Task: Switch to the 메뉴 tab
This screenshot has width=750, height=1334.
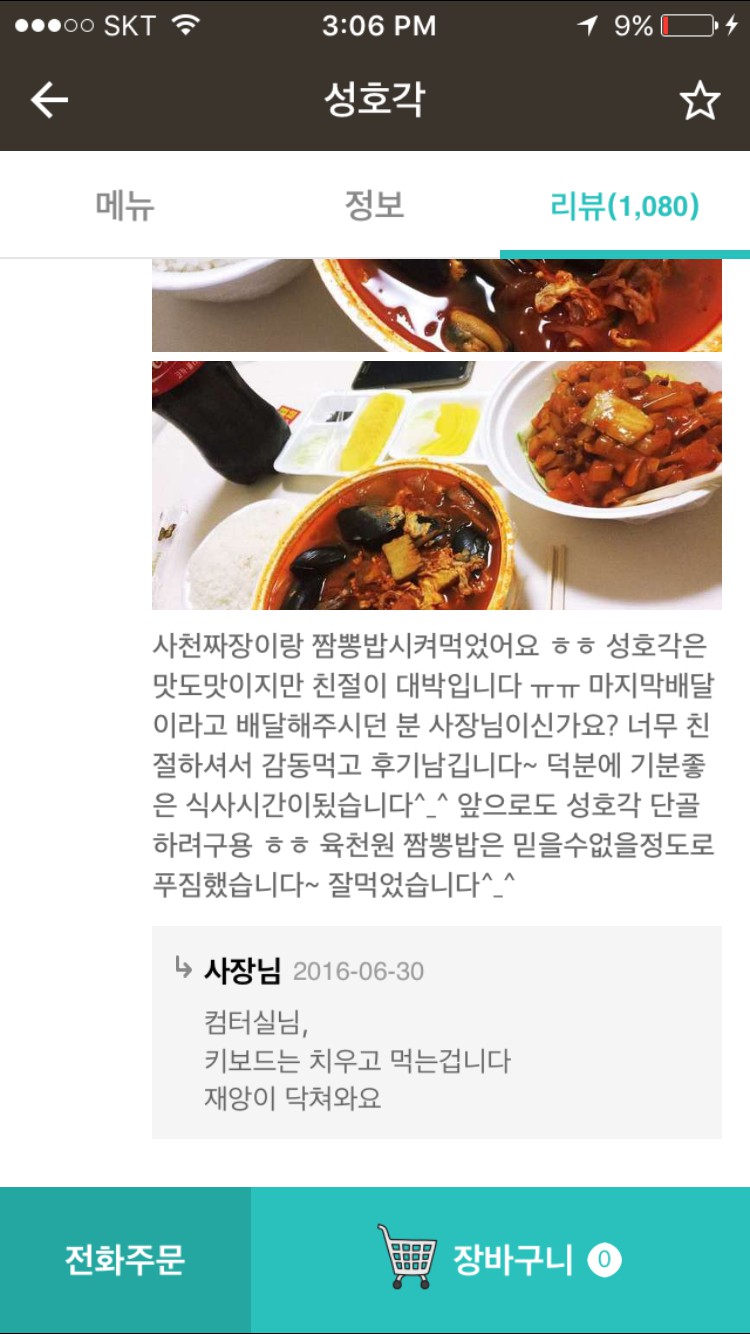Action: pyautogui.click(x=125, y=206)
